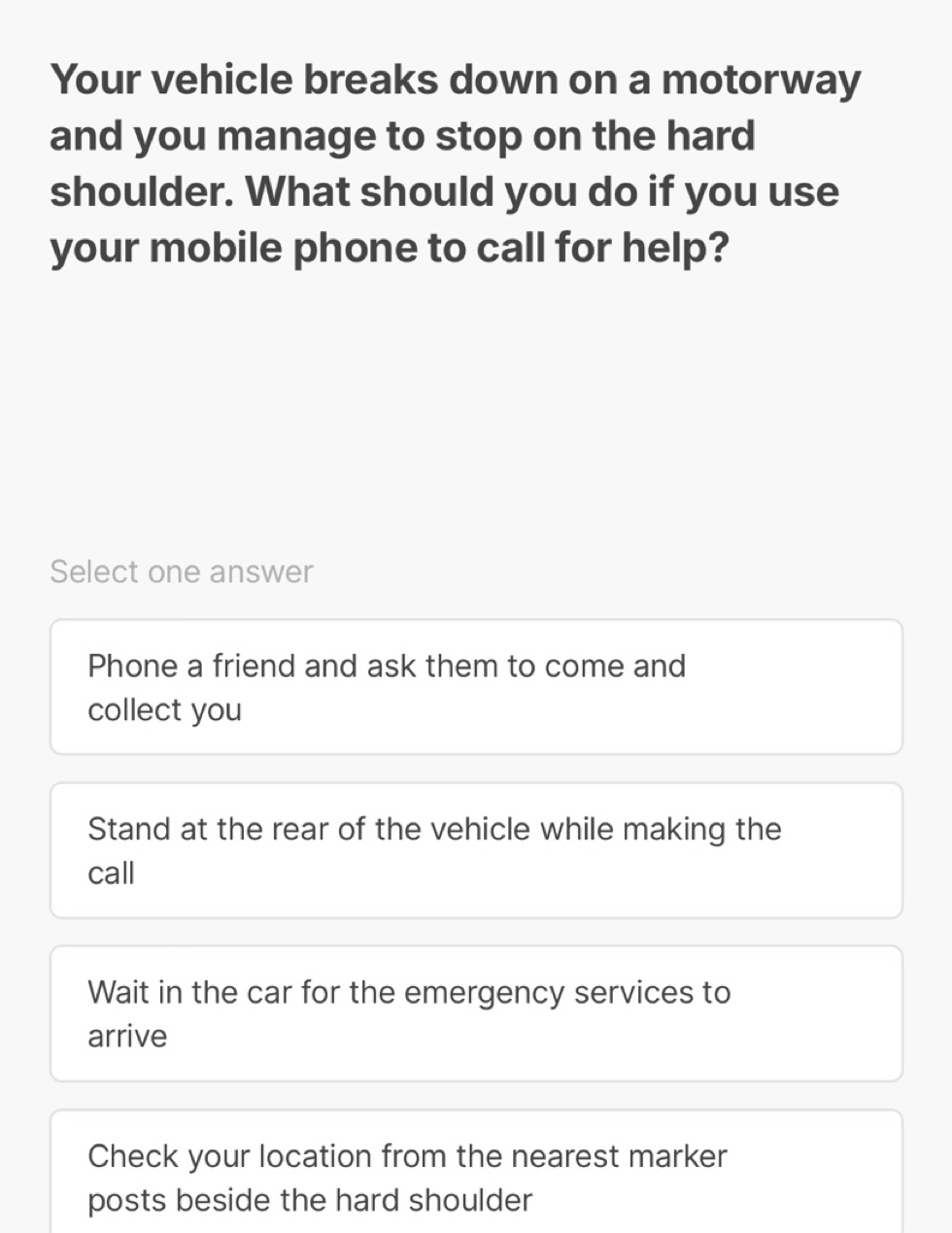Pick 'Wait in the car for emergency services'
The height and width of the screenshot is (1233, 952).
476,1013
